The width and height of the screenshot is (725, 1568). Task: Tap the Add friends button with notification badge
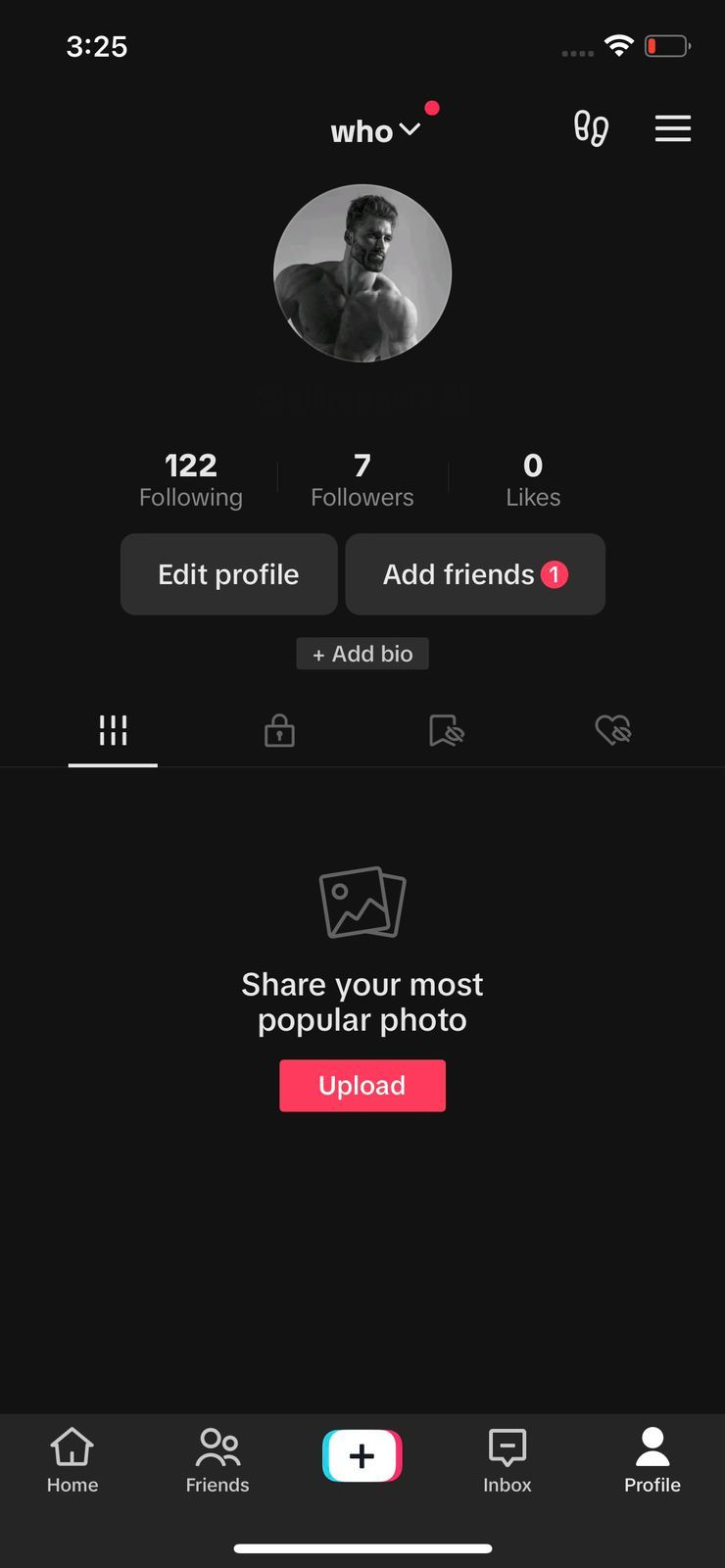[x=475, y=574]
